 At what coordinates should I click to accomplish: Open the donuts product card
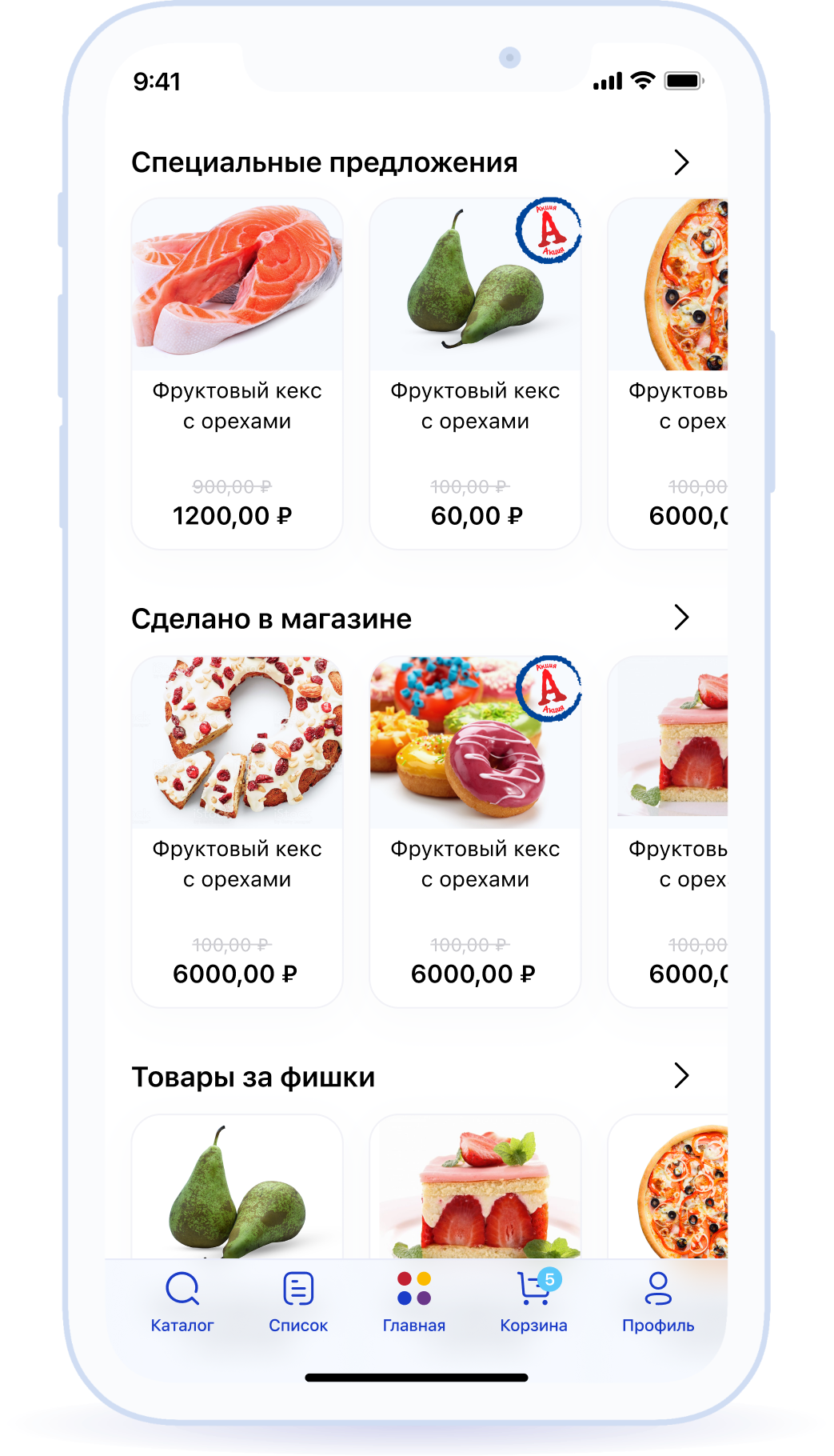tap(475, 830)
